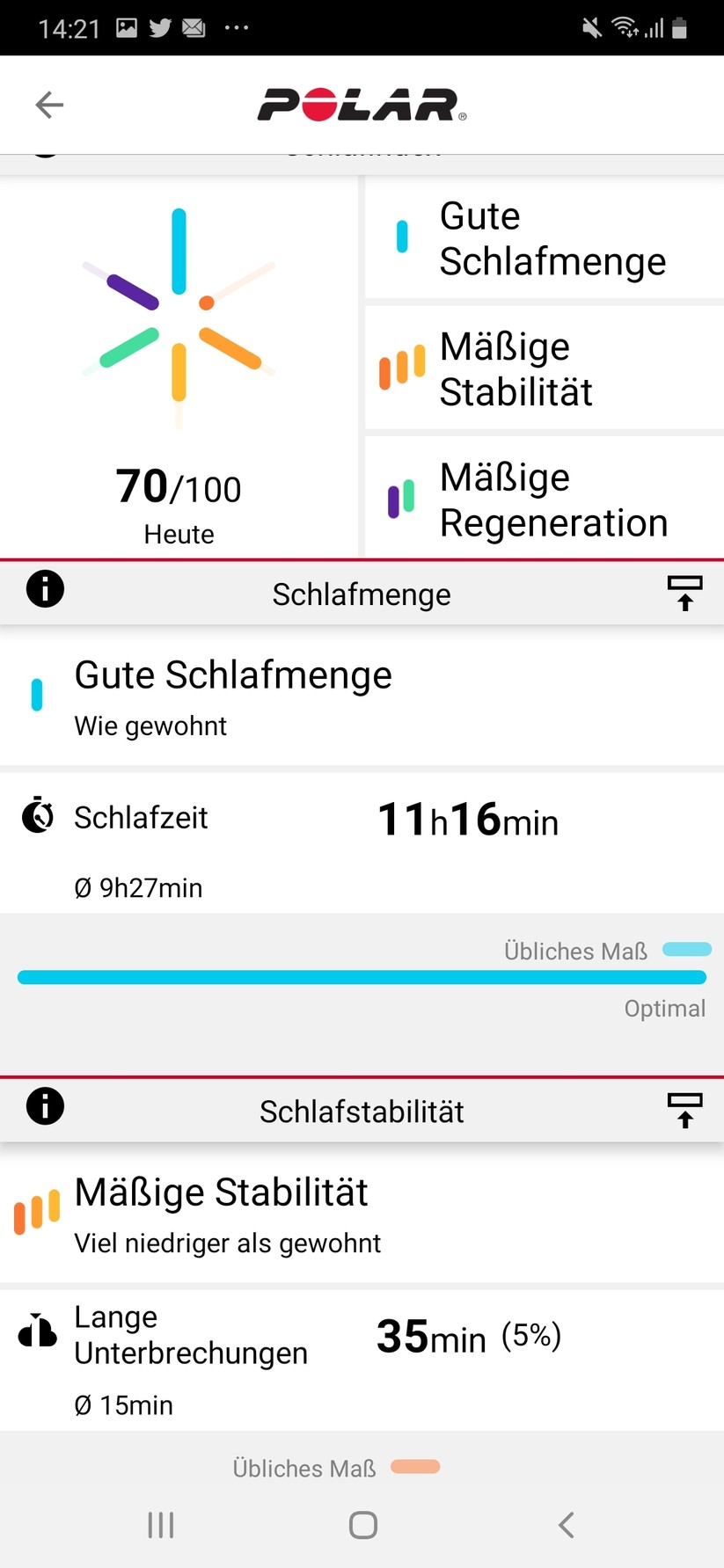Select the Mäßige Regeneration summary card
The height and width of the screenshot is (1568, 724).
click(x=544, y=499)
